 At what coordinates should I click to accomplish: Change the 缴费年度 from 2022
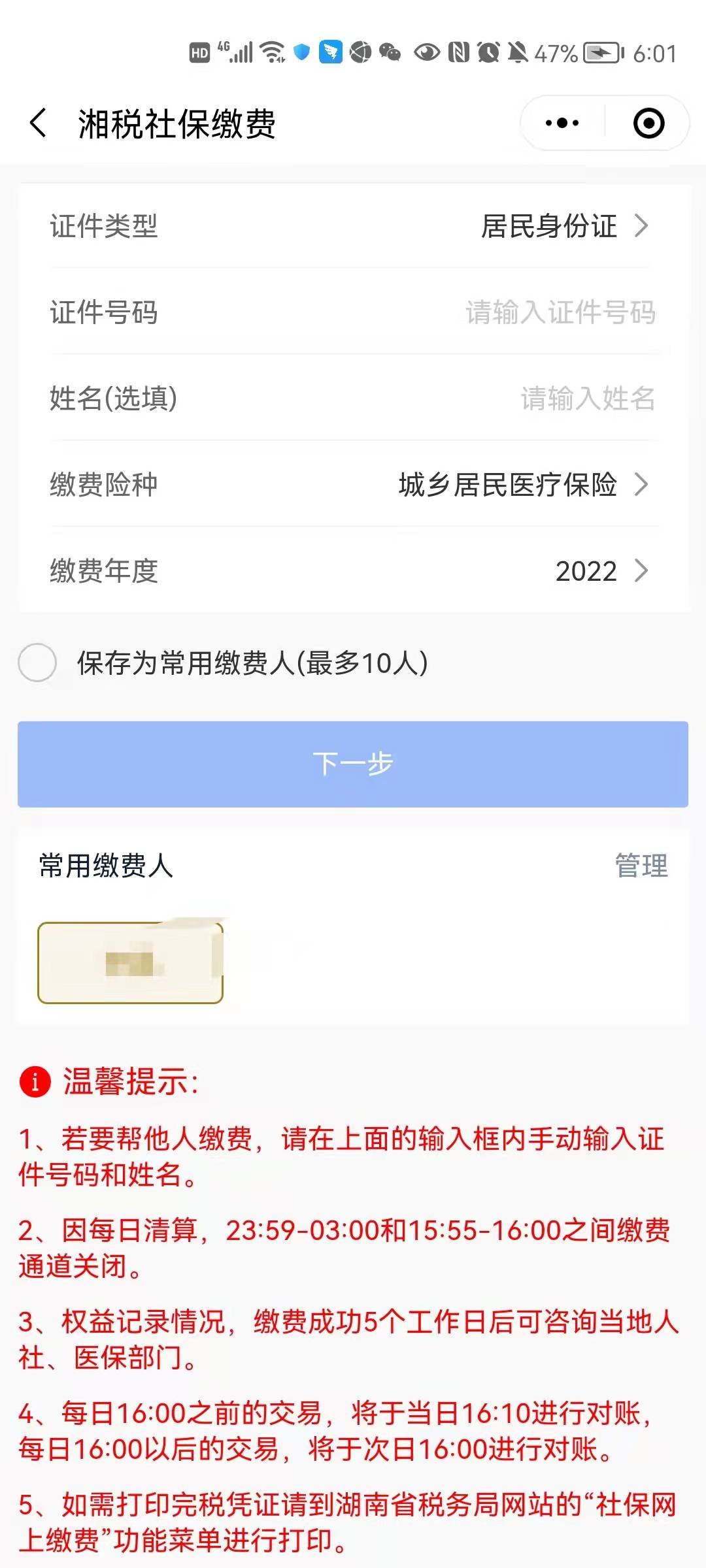tap(600, 571)
